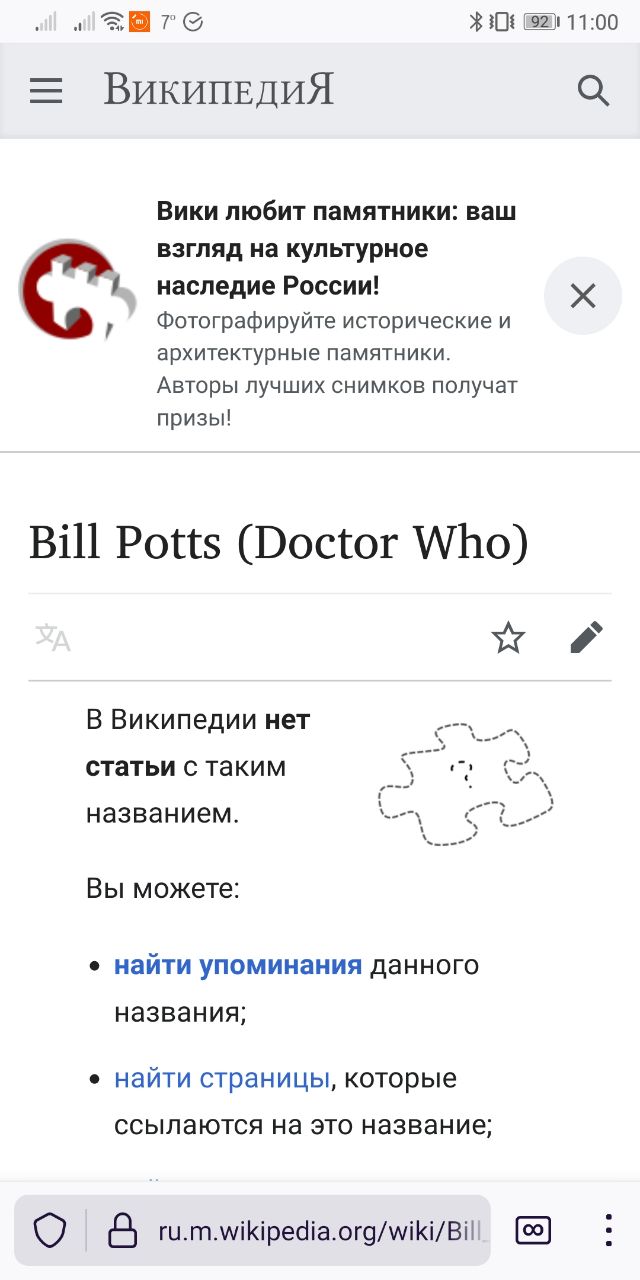
Task: Add page to watchlist star
Action: click(x=508, y=637)
